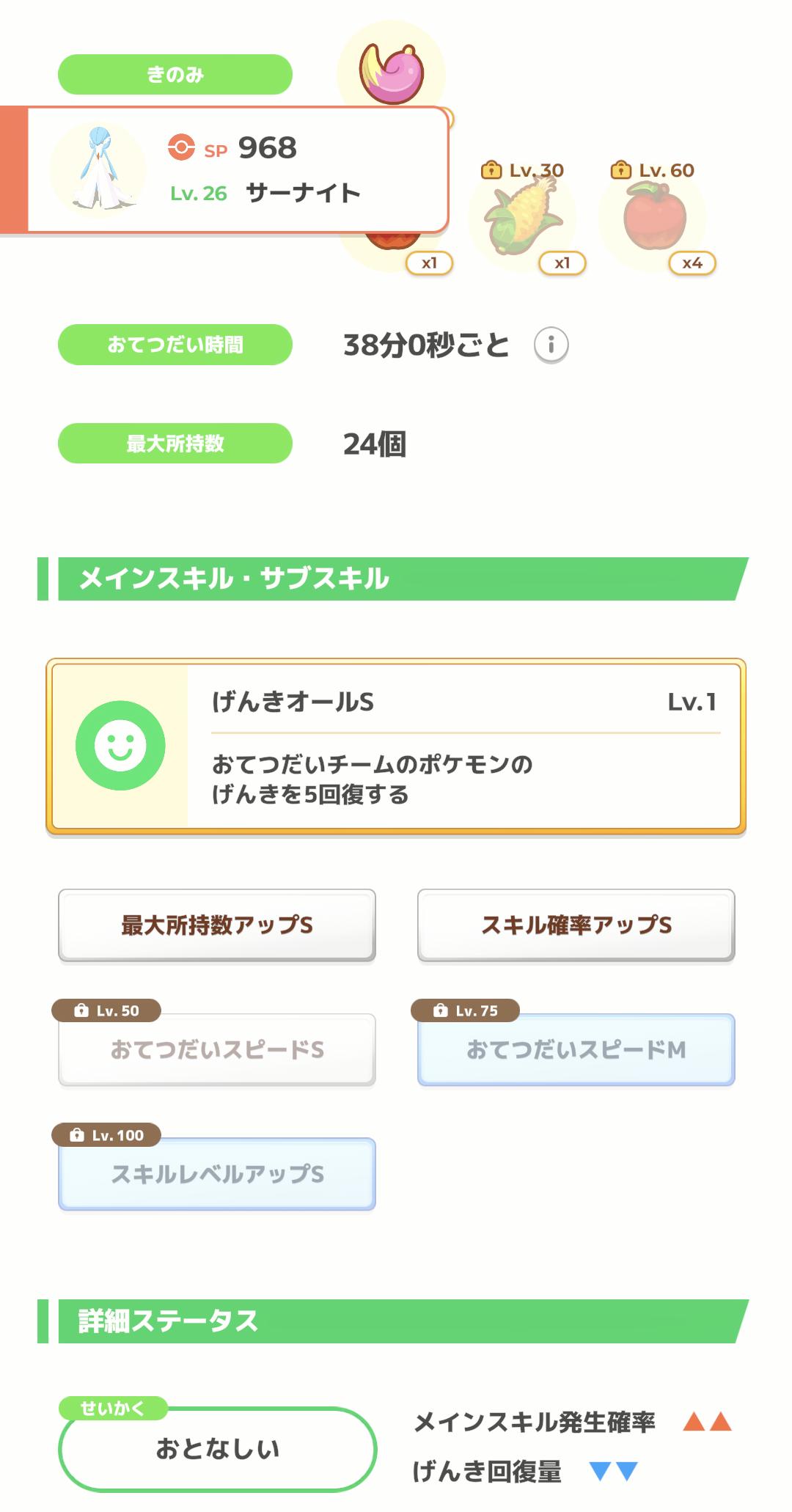Tap the locked おてつだいスピードM sub skill

[x=576, y=1050]
